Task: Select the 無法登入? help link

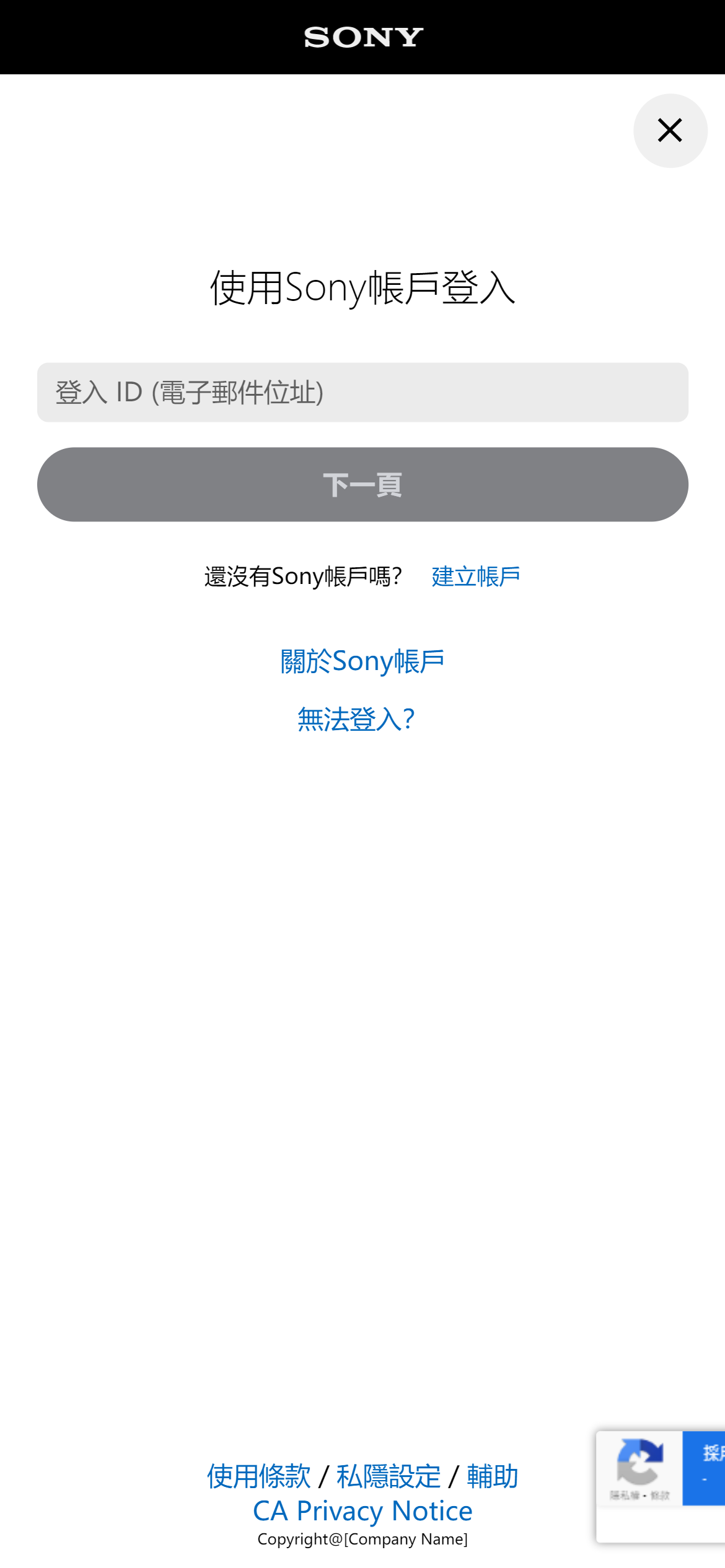Action: click(x=356, y=719)
